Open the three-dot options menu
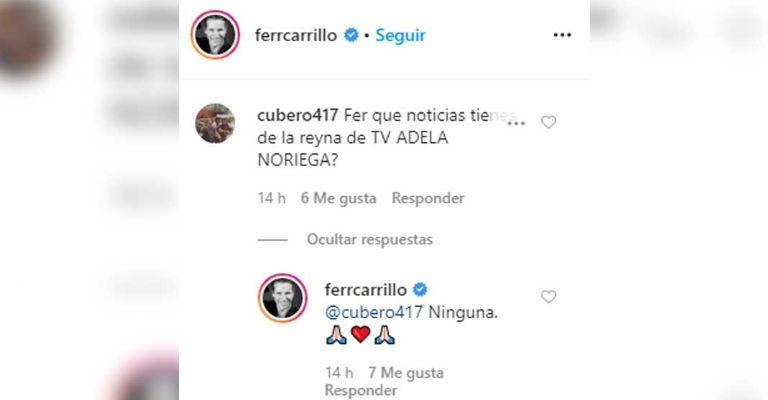Image resolution: width=768 pixels, height=400 pixels. click(x=562, y=35)
